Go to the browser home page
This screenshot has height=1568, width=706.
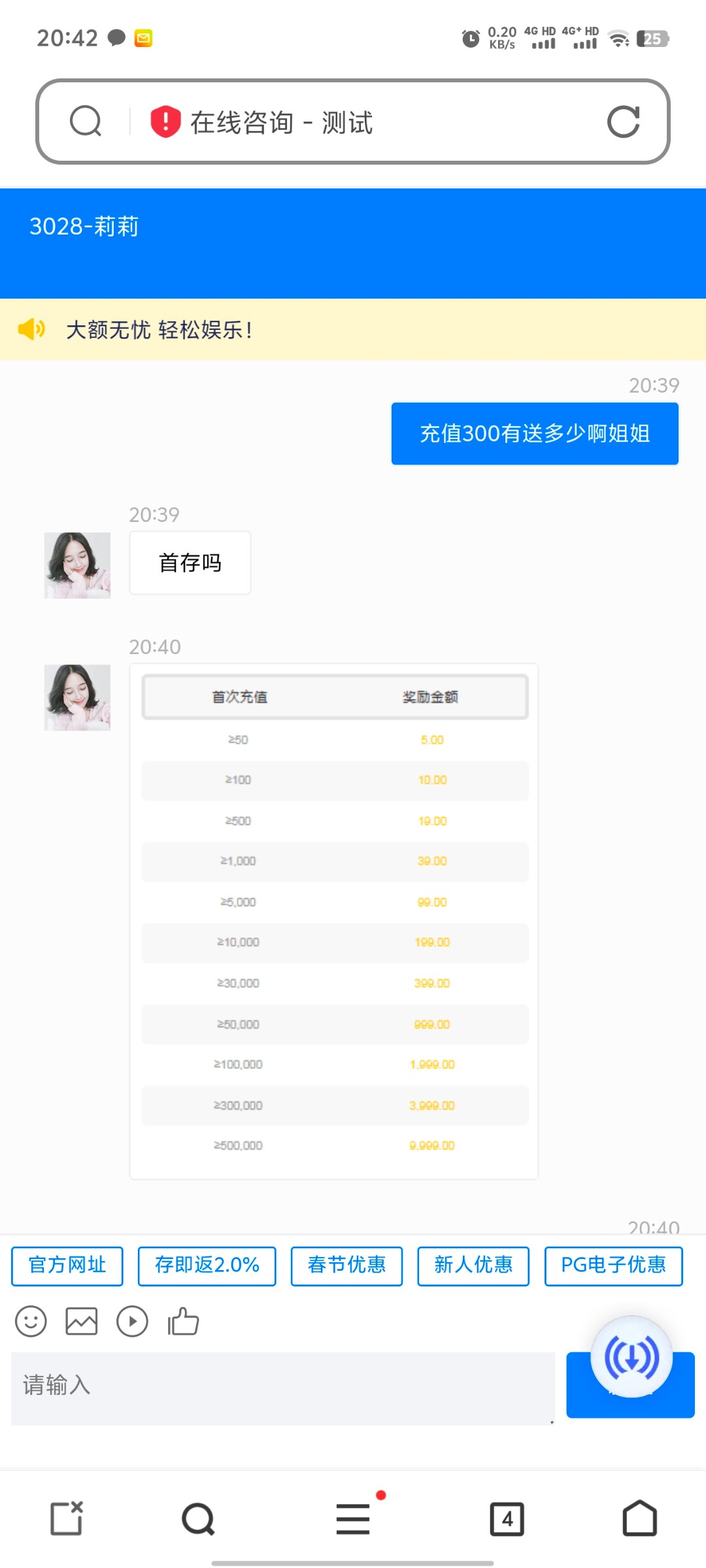tap(639, 1519)
